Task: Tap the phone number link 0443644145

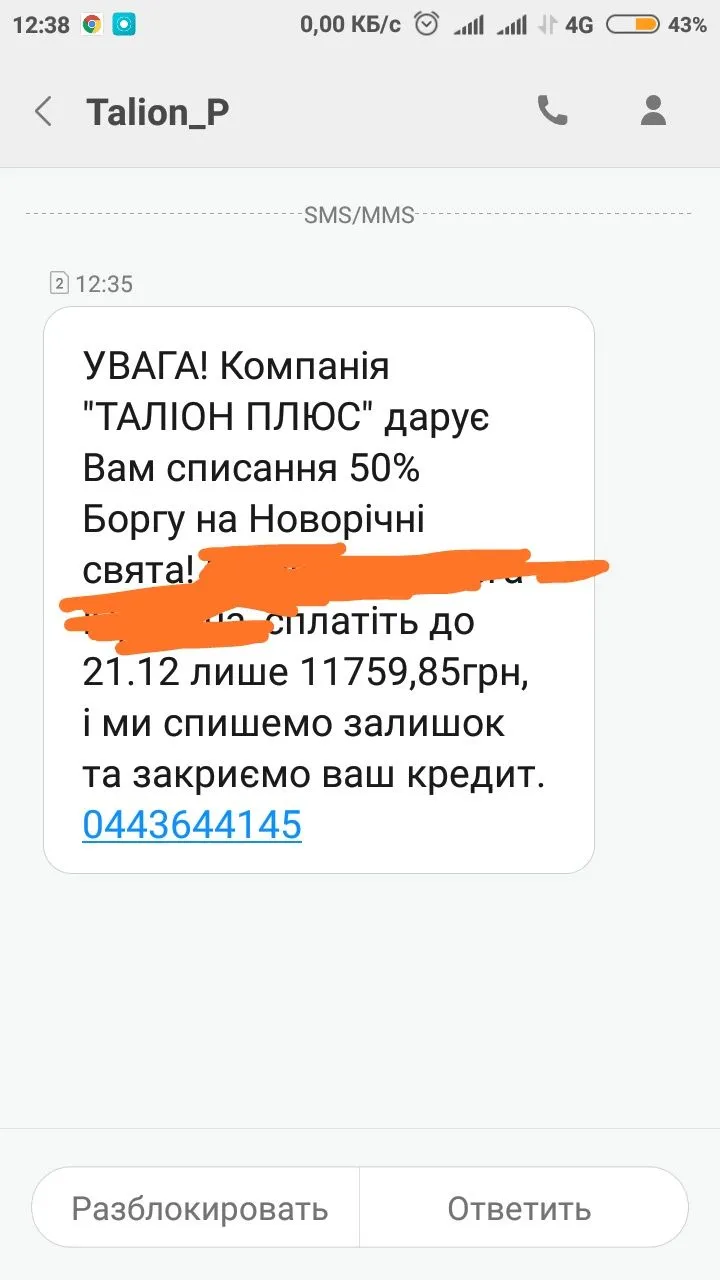Action: 192,825
